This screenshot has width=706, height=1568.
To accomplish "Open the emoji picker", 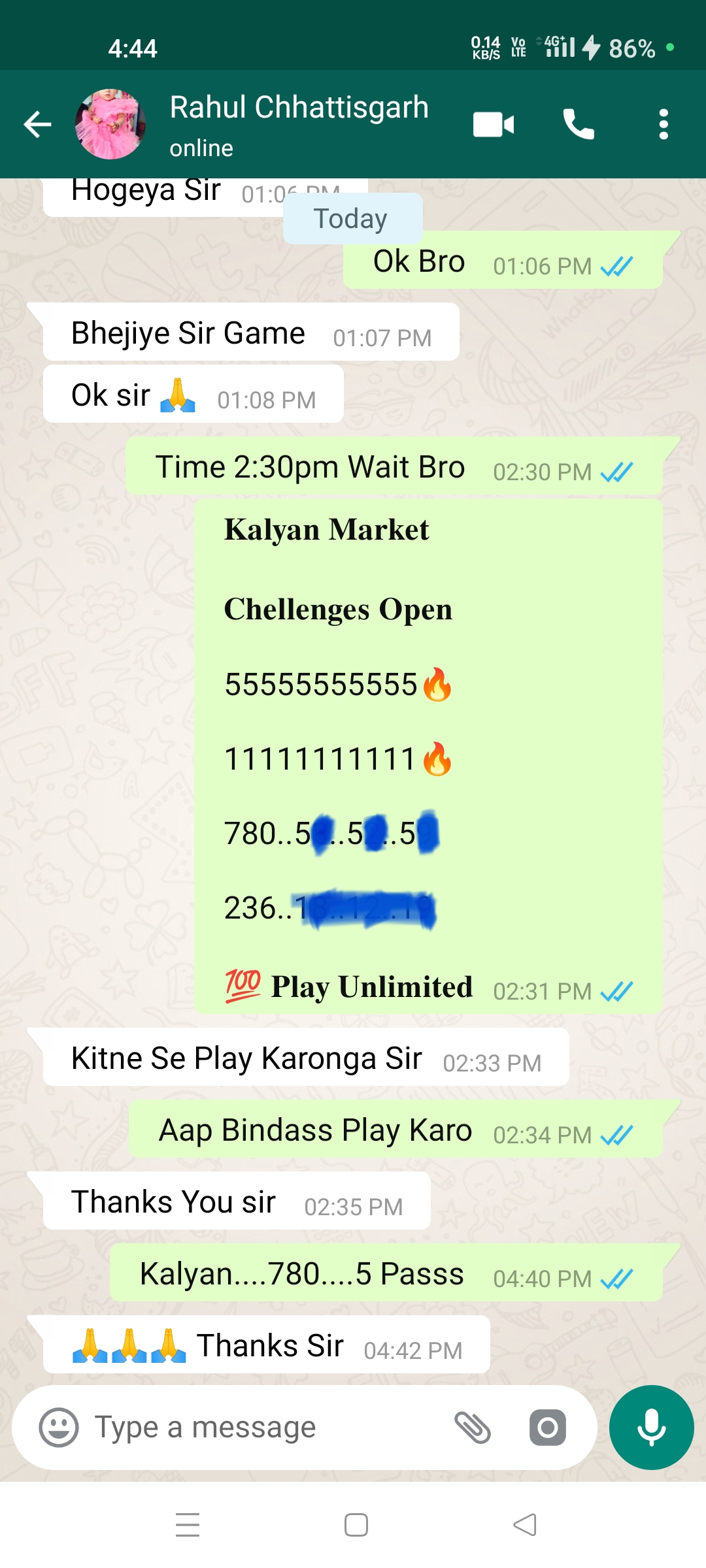I will coord(59,1428).
